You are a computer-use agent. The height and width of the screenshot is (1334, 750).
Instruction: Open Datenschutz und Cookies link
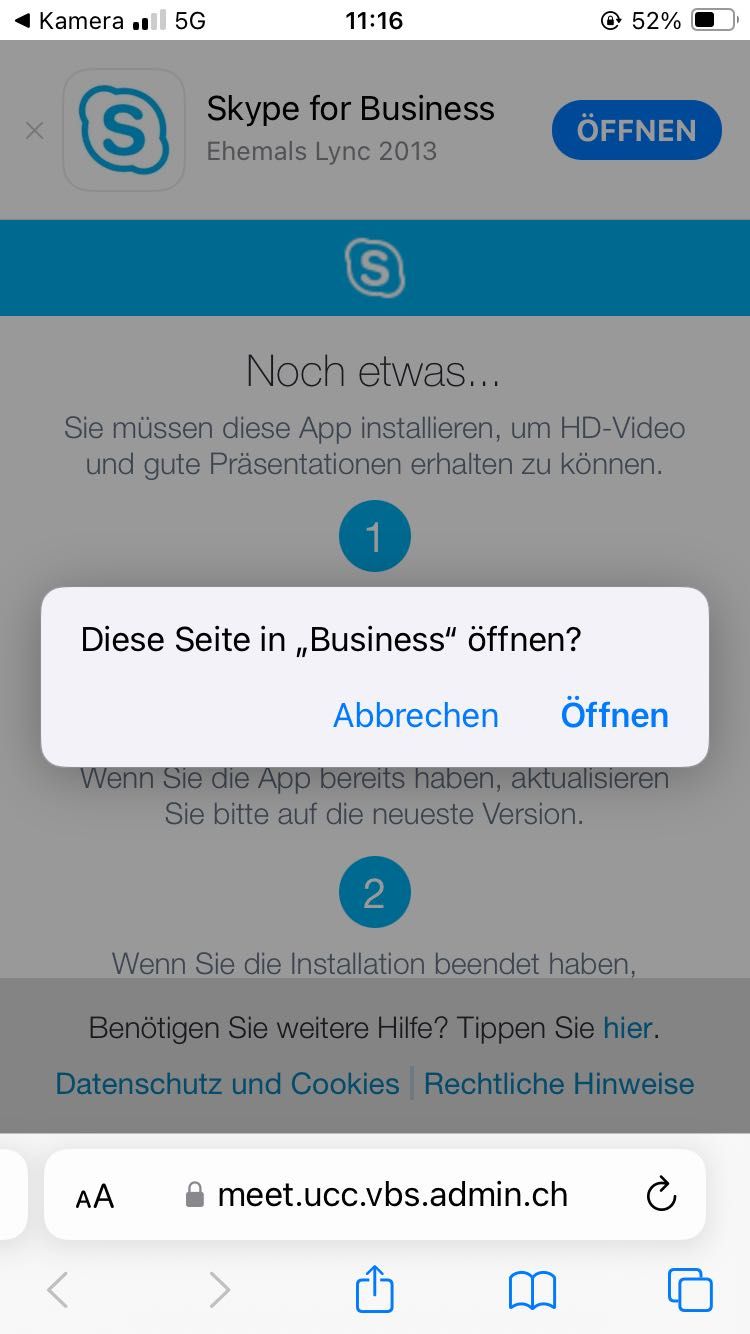[227, 1083]
